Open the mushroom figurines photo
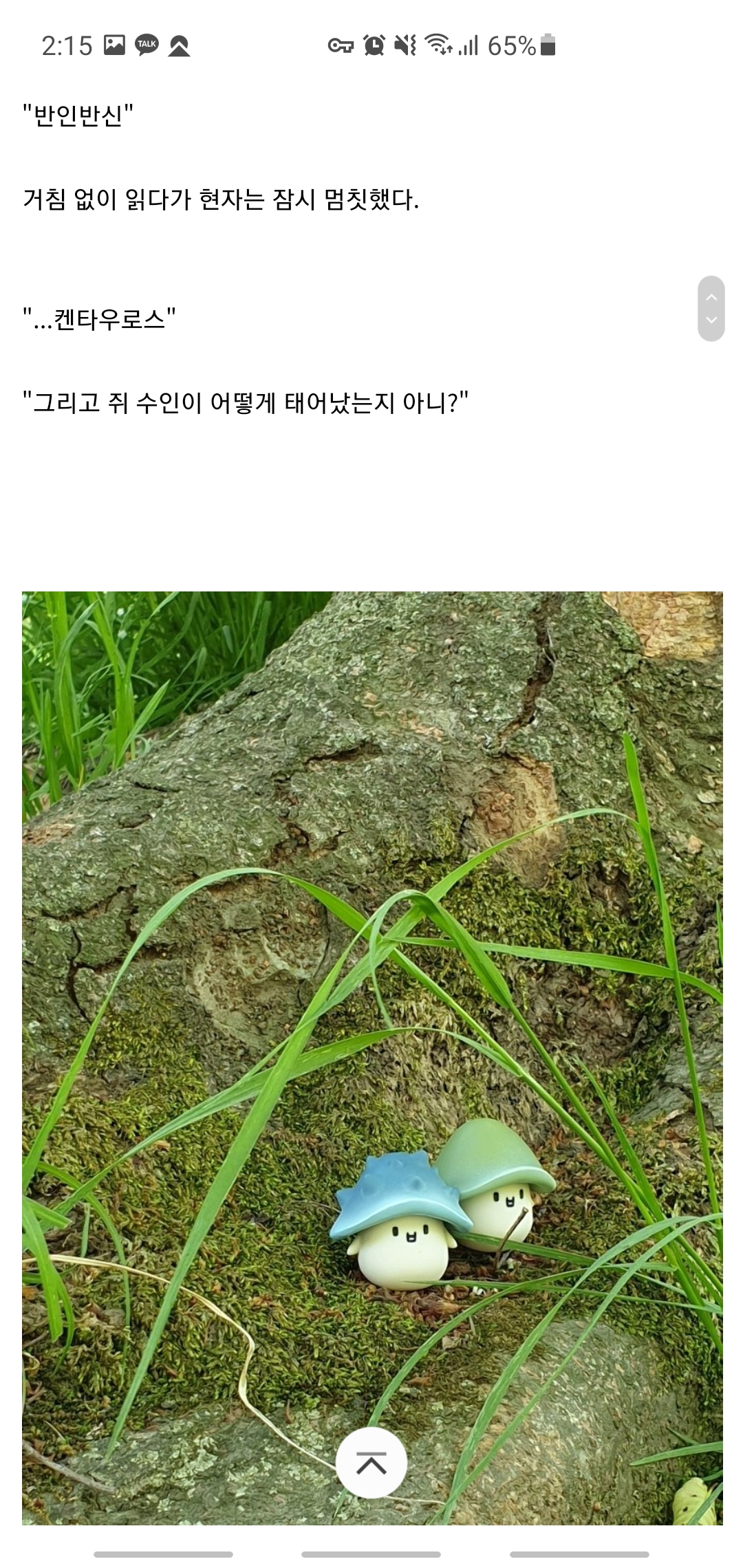The height and width of the screenshot is (1568, 743). click(372, 1058)
